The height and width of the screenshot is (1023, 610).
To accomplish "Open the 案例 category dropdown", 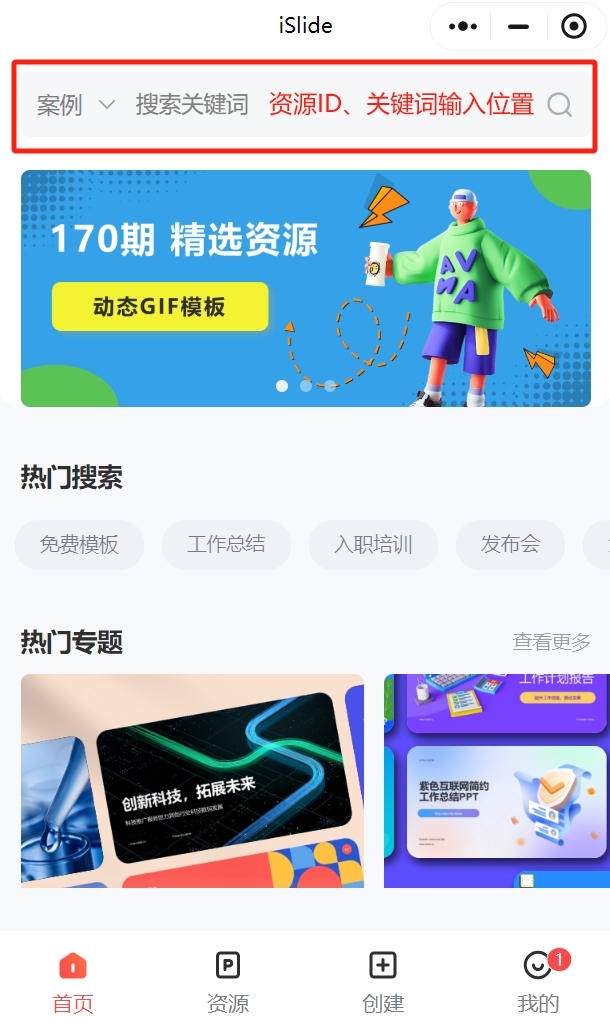I will 75,105.
